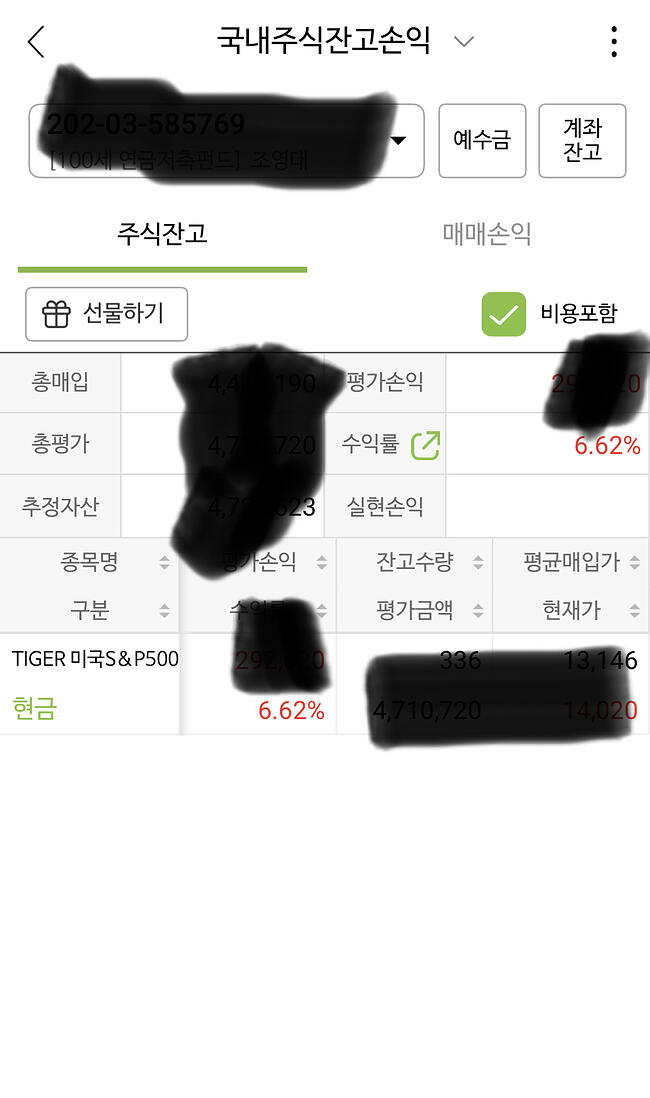The width and height of the screenshot is (650, 1098).
Task: Select the 주식잔고 tab
Action: (x=162, y=234)
